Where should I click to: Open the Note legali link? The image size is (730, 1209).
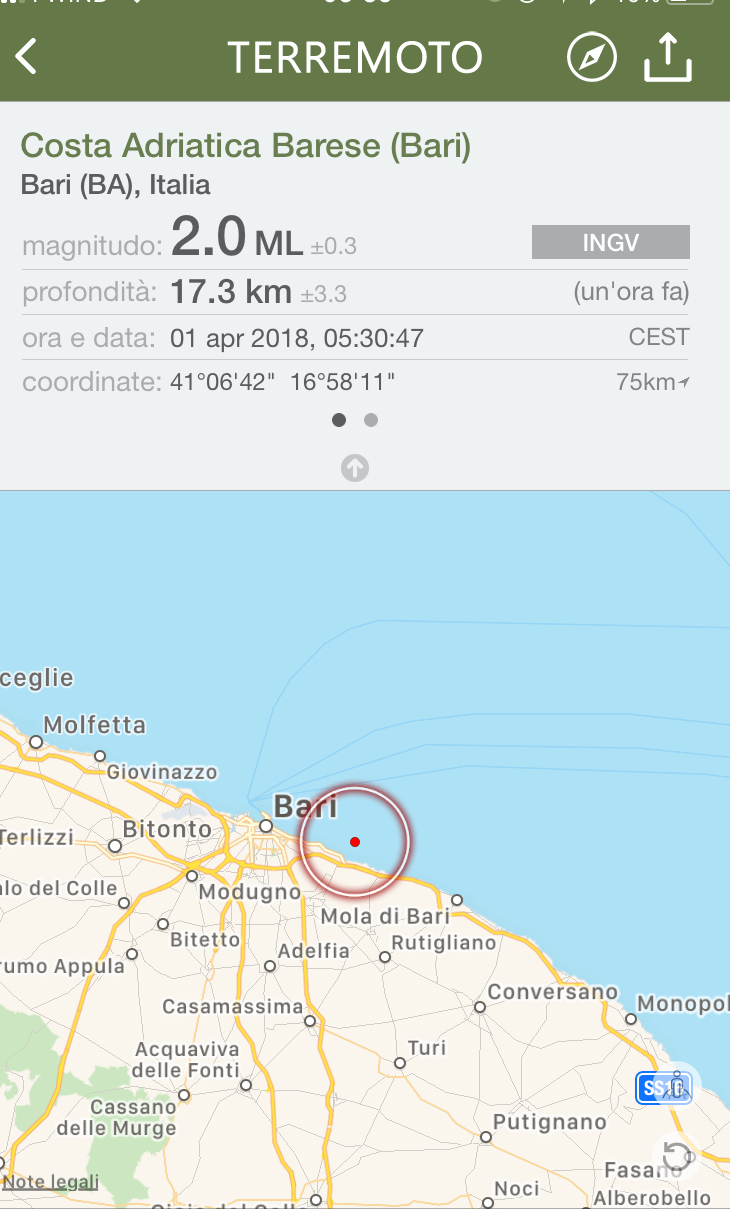50,1182
